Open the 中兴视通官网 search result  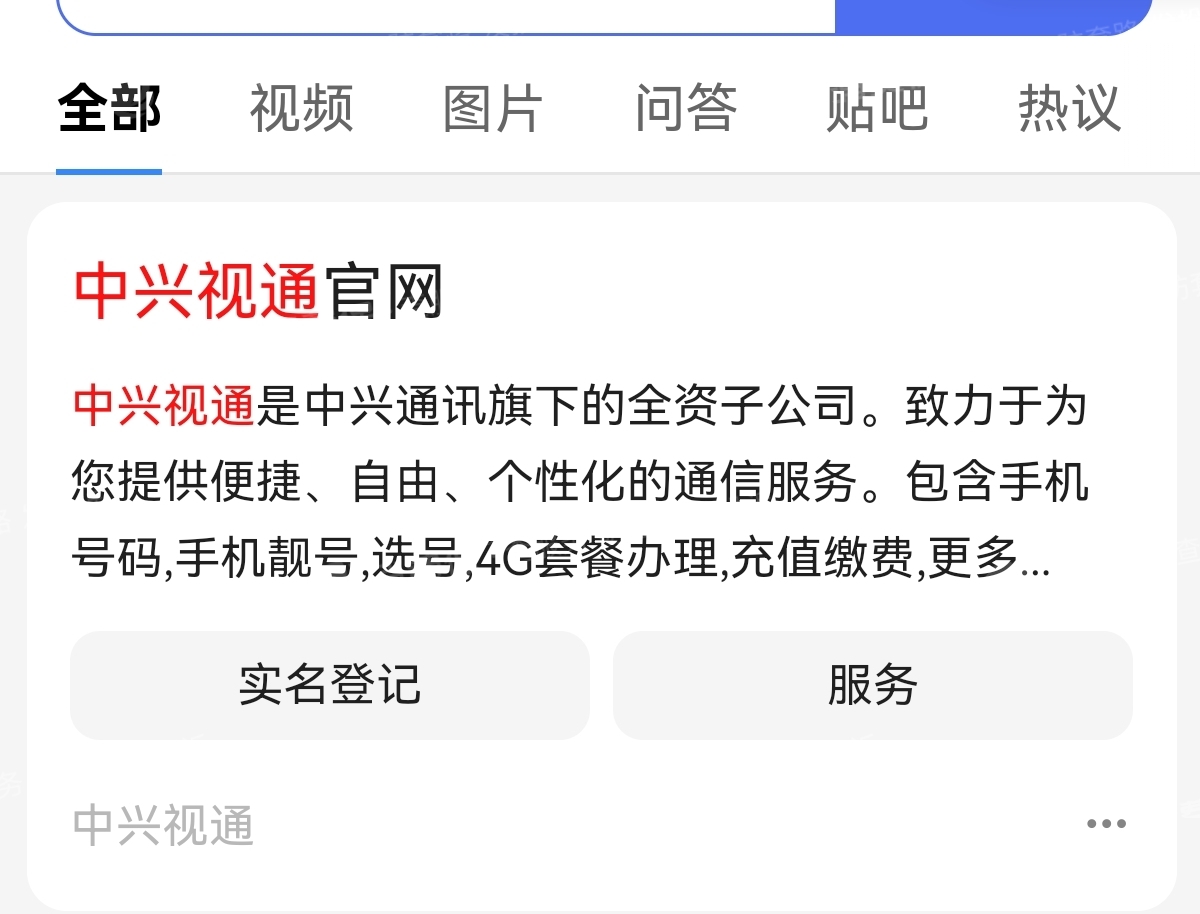pos(258,293)
